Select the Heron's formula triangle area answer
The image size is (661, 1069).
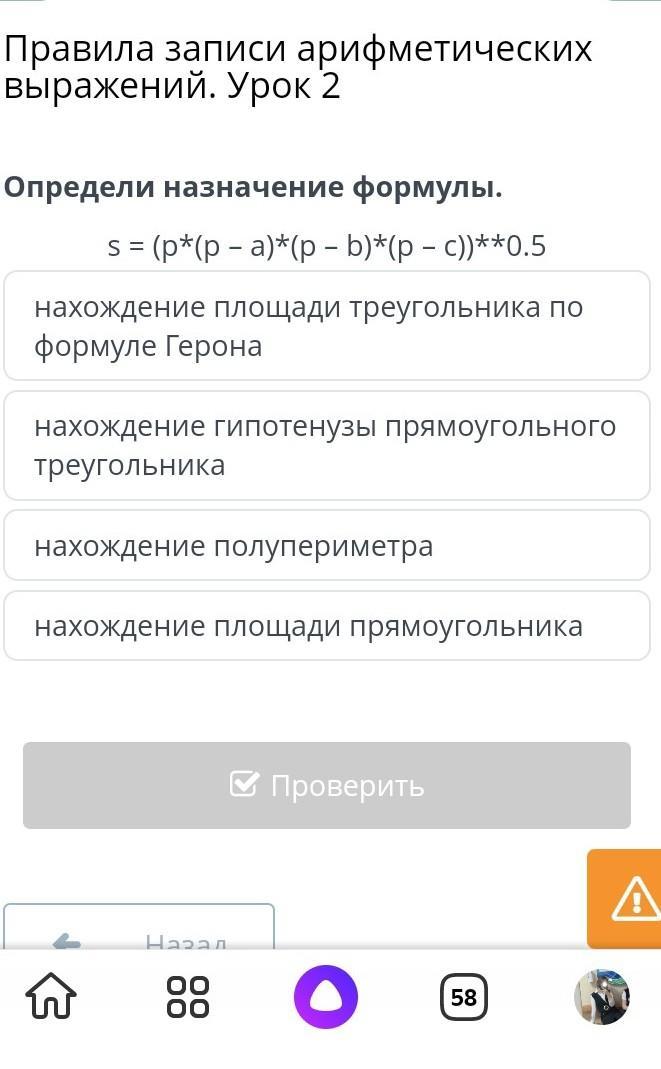[x=327, y=326]
